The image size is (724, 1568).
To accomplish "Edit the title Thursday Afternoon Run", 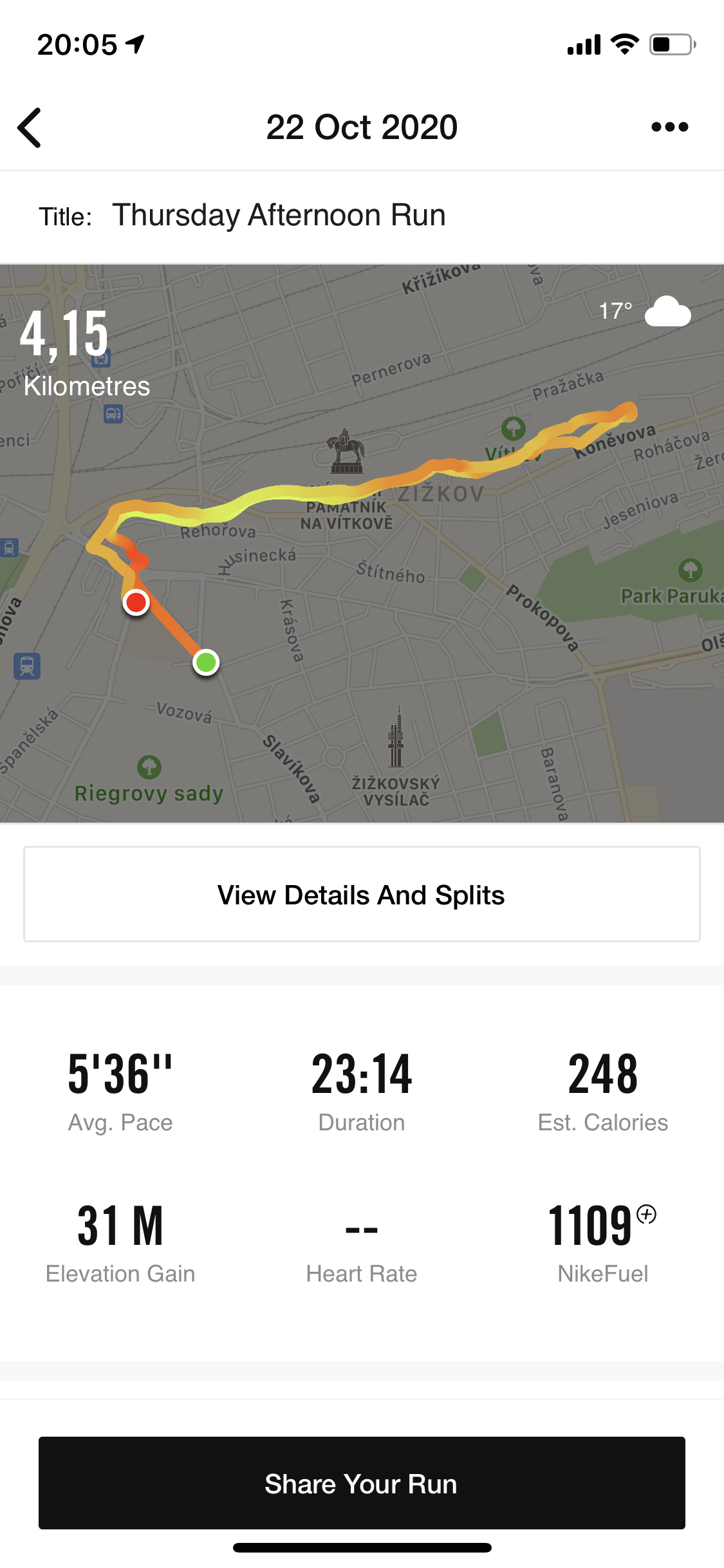I will 279,215.
